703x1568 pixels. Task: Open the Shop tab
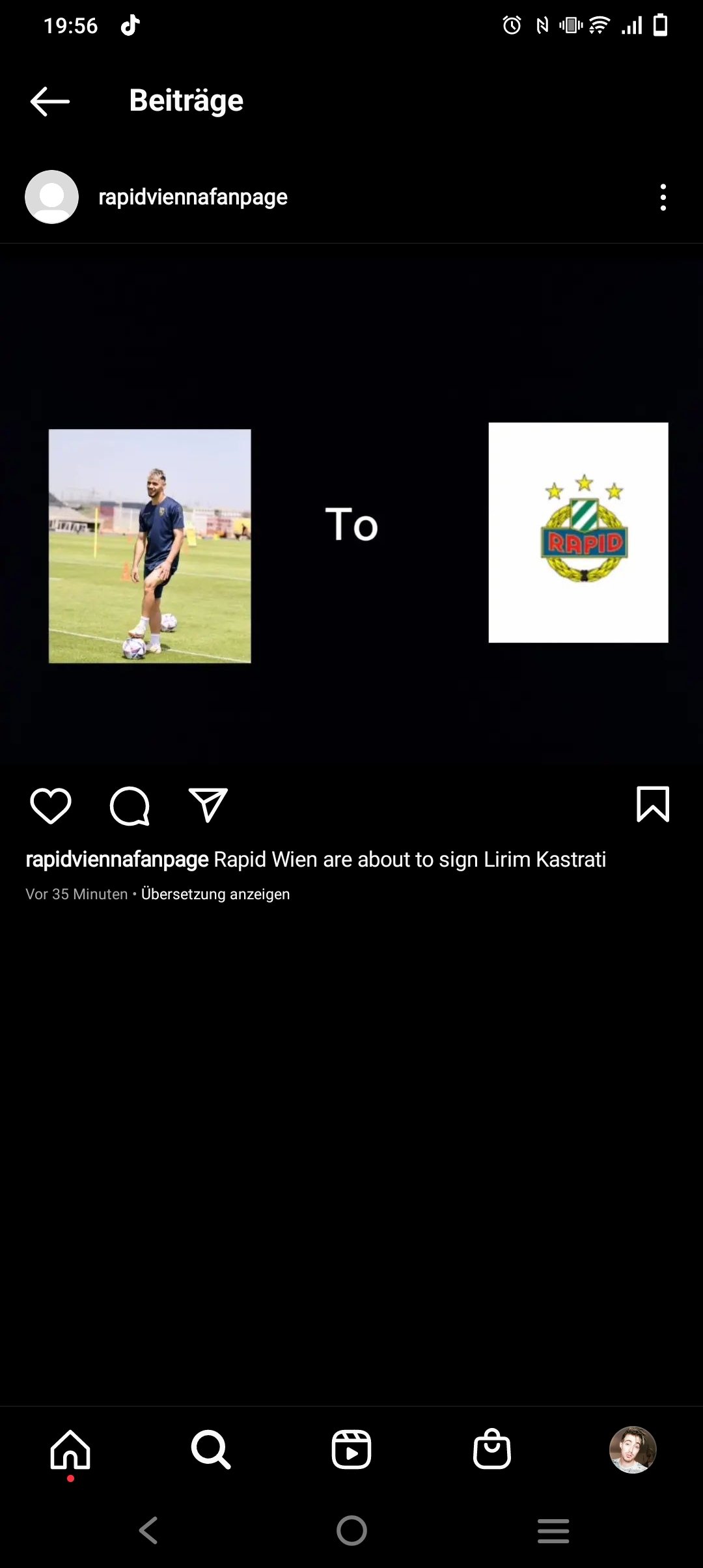click(492, 1449)
